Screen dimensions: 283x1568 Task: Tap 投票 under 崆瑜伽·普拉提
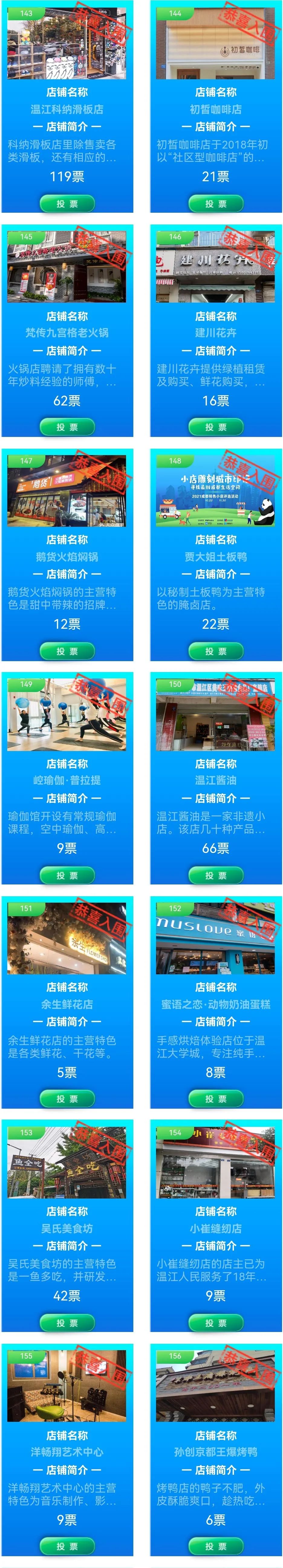click(67, 875)
